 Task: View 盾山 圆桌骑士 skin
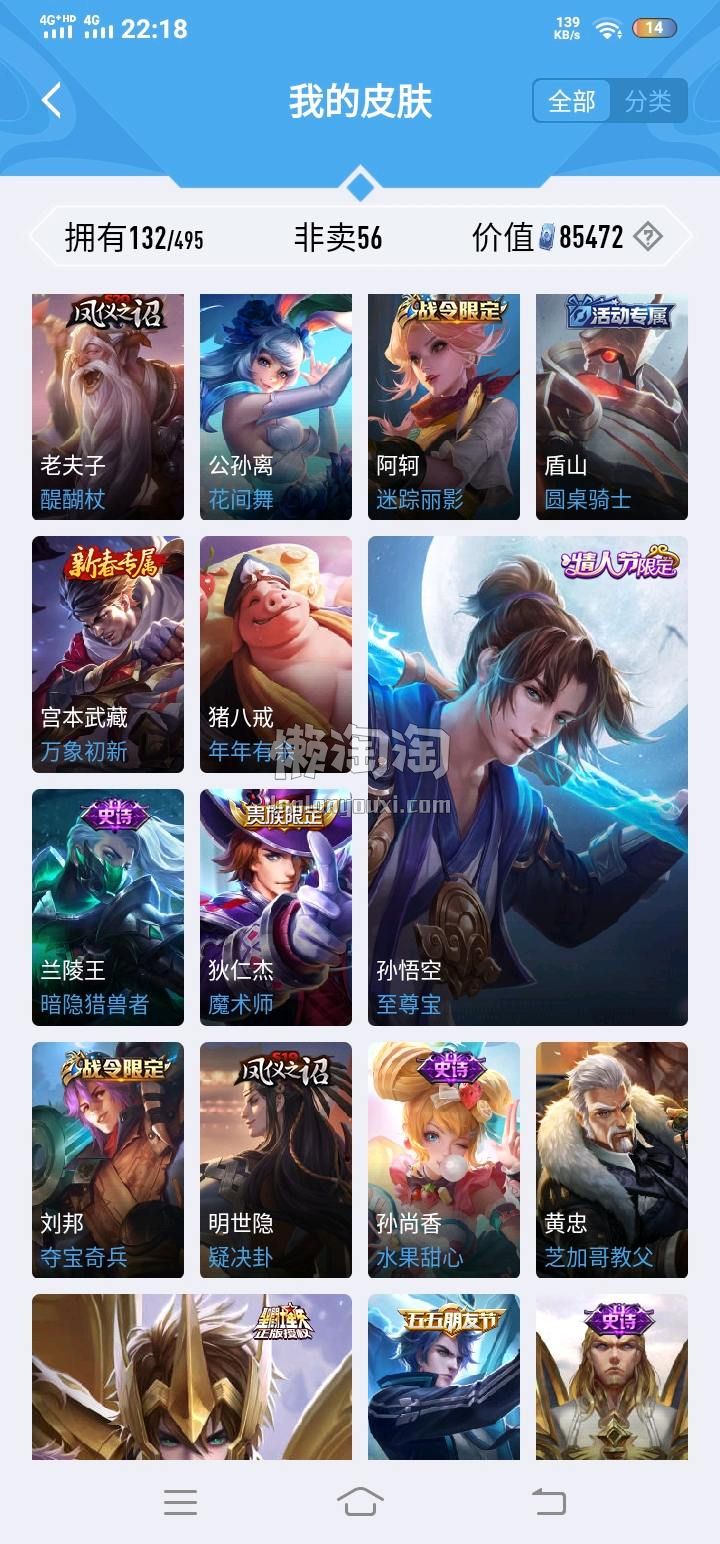click(612, 407)
